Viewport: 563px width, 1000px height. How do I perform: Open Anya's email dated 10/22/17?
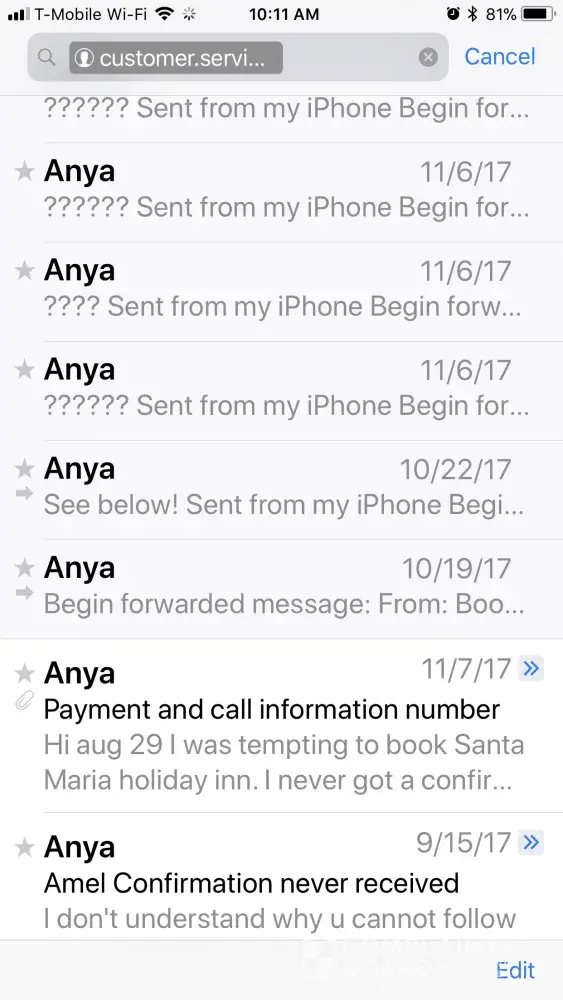coord(281,490)
